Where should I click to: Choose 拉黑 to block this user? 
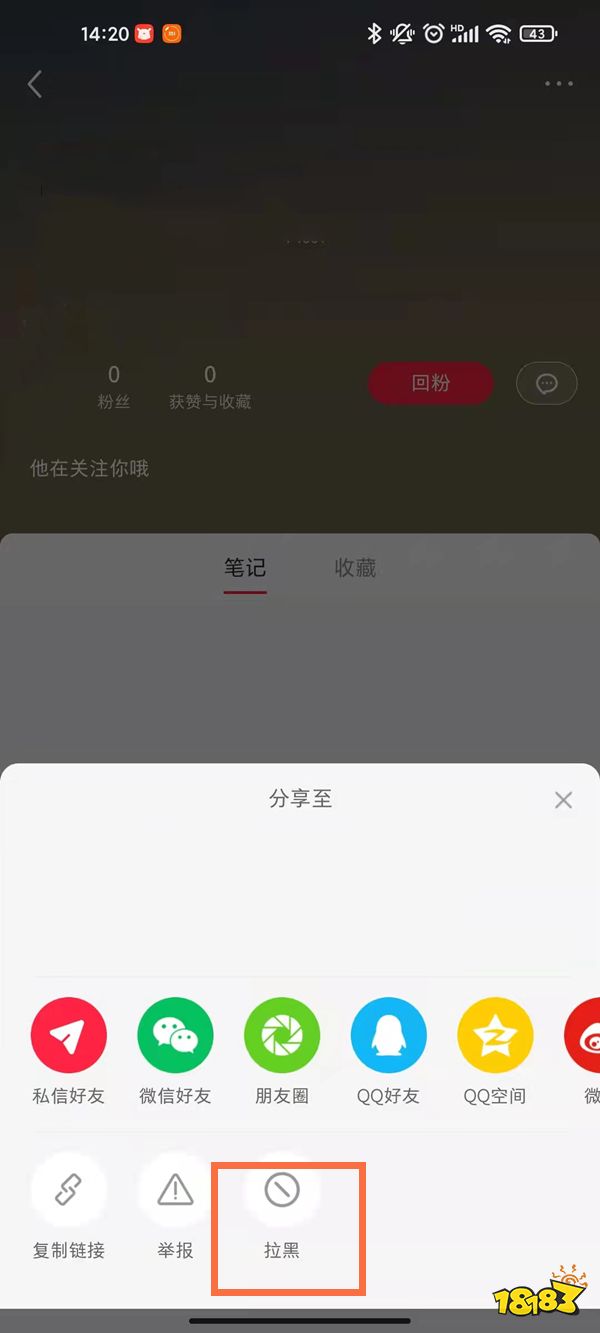click(282, 1190)
